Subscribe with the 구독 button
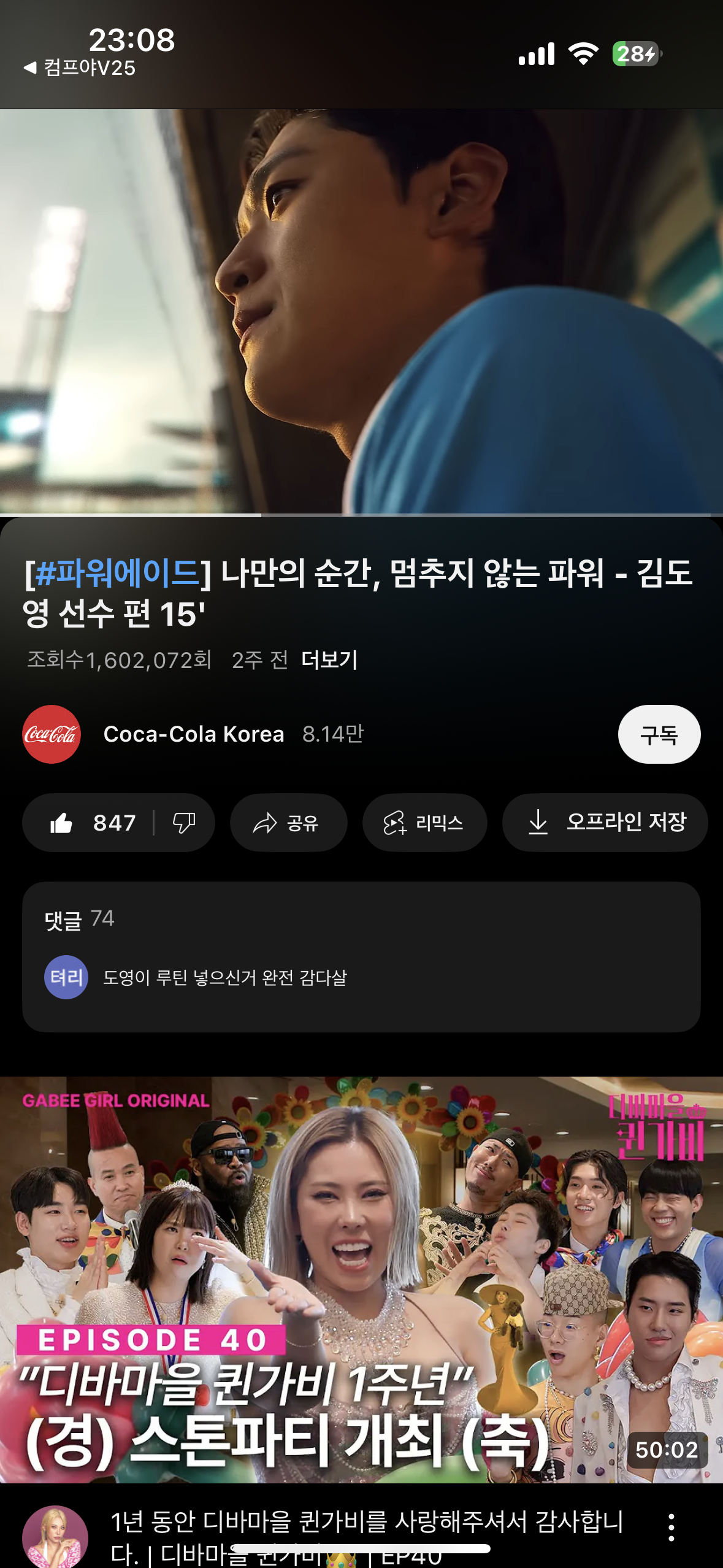The image size is (723, 1568). (x=659, y=734)
